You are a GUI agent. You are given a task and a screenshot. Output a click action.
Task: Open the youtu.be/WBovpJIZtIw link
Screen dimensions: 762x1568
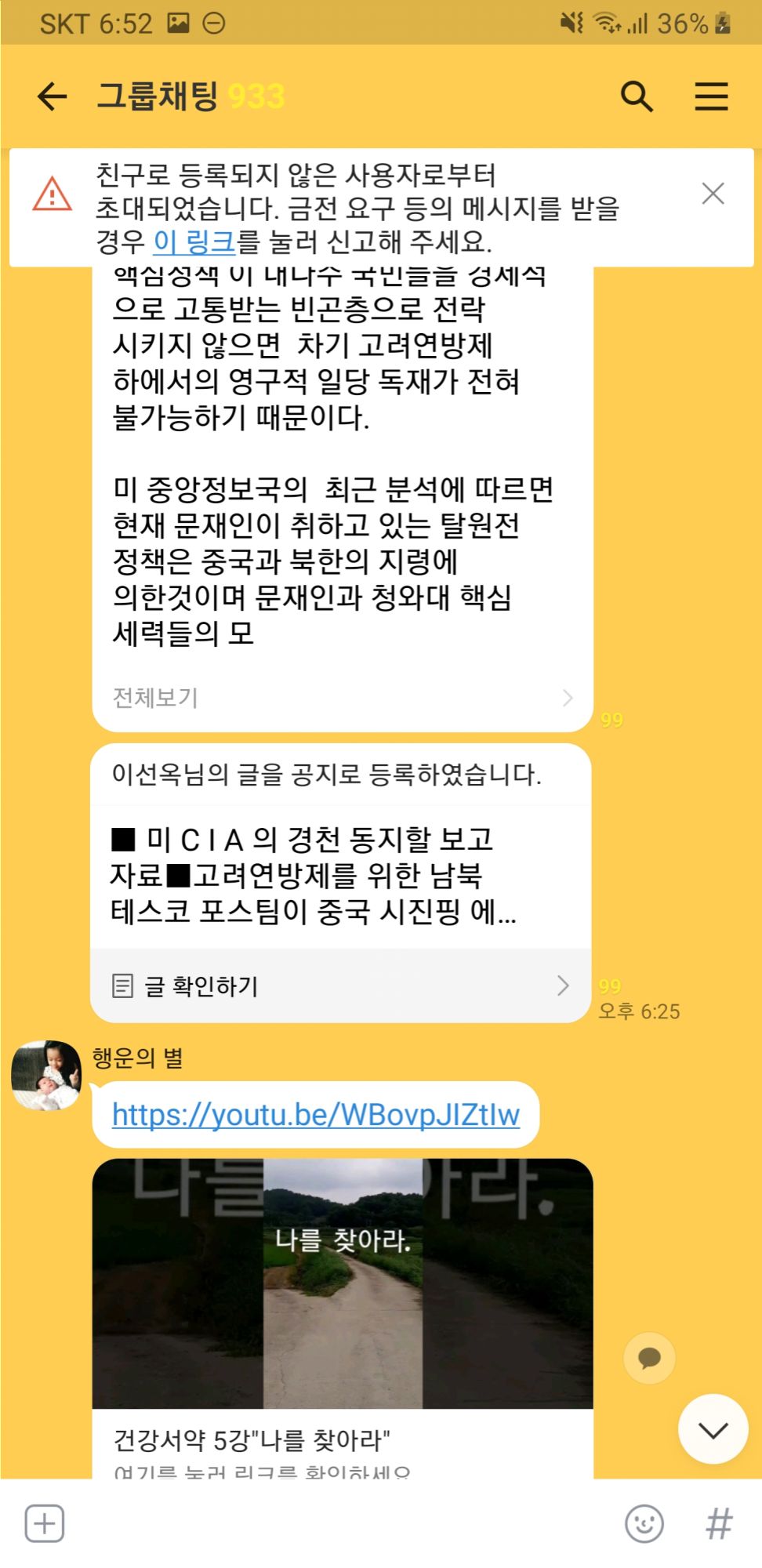pyautogui.click(x=316, y=1114)
